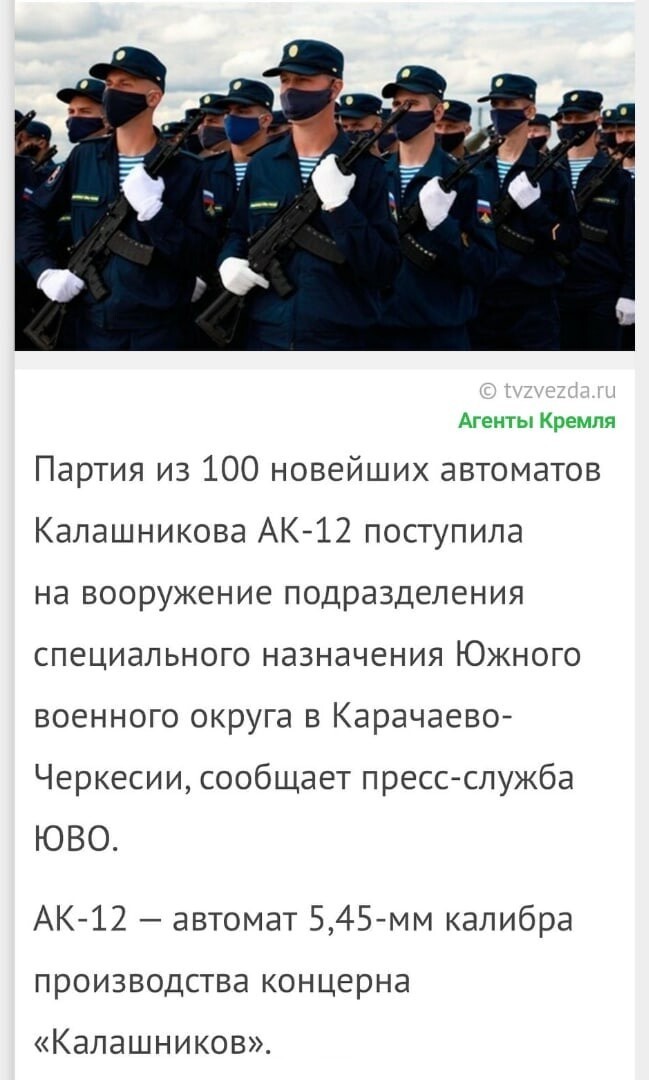Open the green Агенты Кремля tag link
Screen dimensions: 649x1080
click(537, 419)
